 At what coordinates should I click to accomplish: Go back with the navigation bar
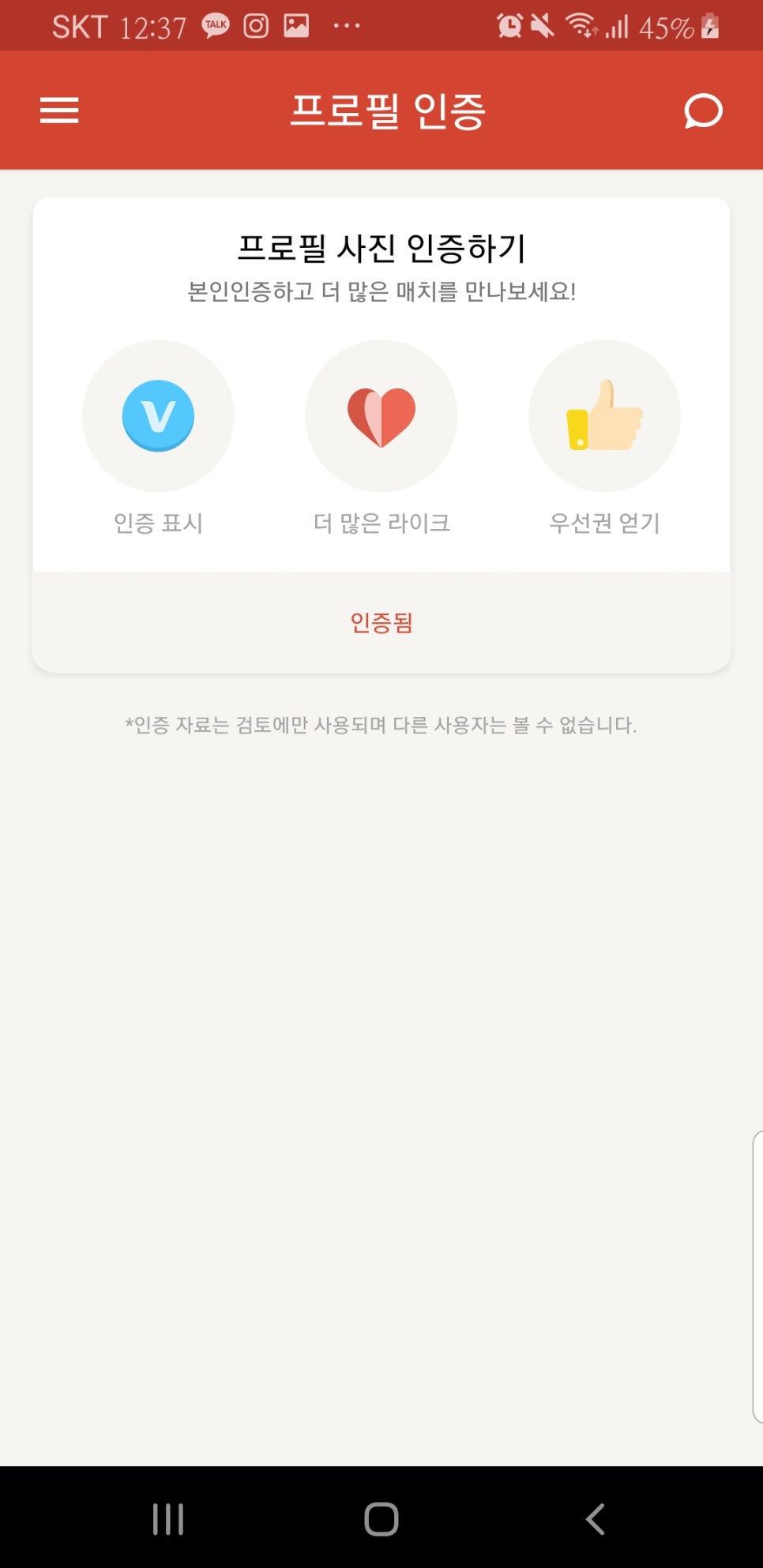(x=596, y=1518)
